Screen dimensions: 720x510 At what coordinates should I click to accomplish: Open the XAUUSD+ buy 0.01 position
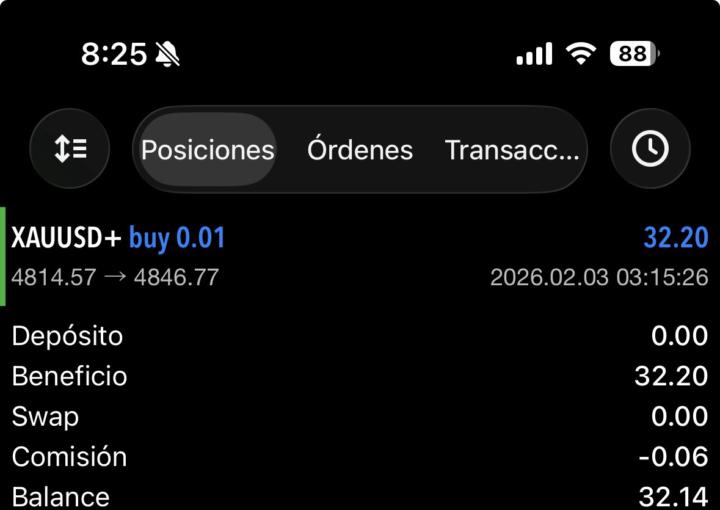coord(360,256)
